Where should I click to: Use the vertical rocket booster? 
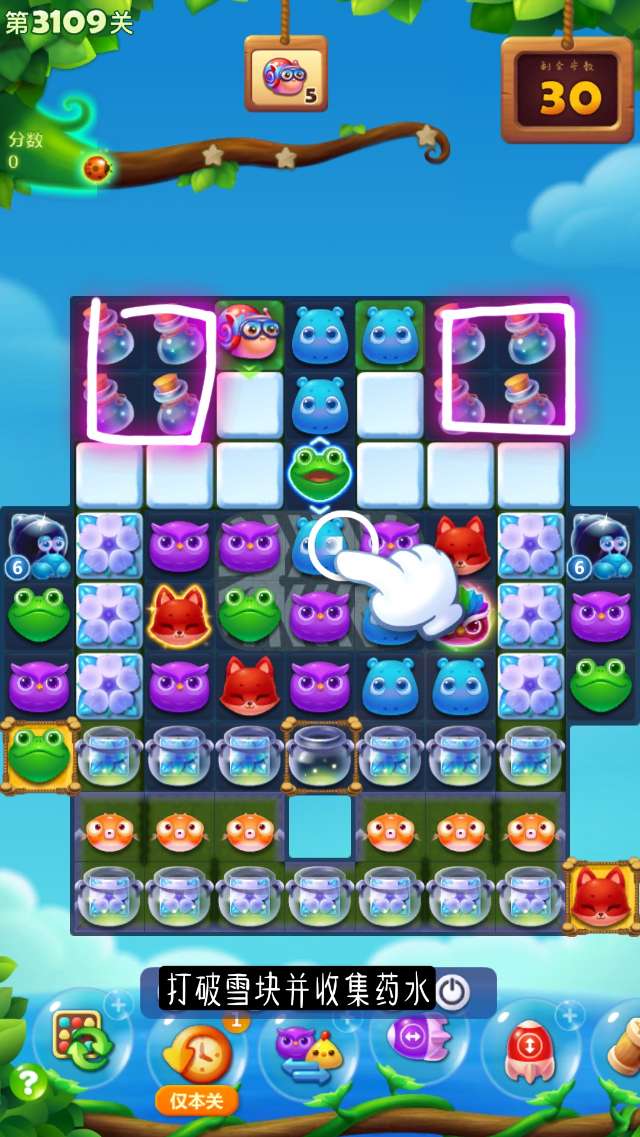click(527, 1047)
